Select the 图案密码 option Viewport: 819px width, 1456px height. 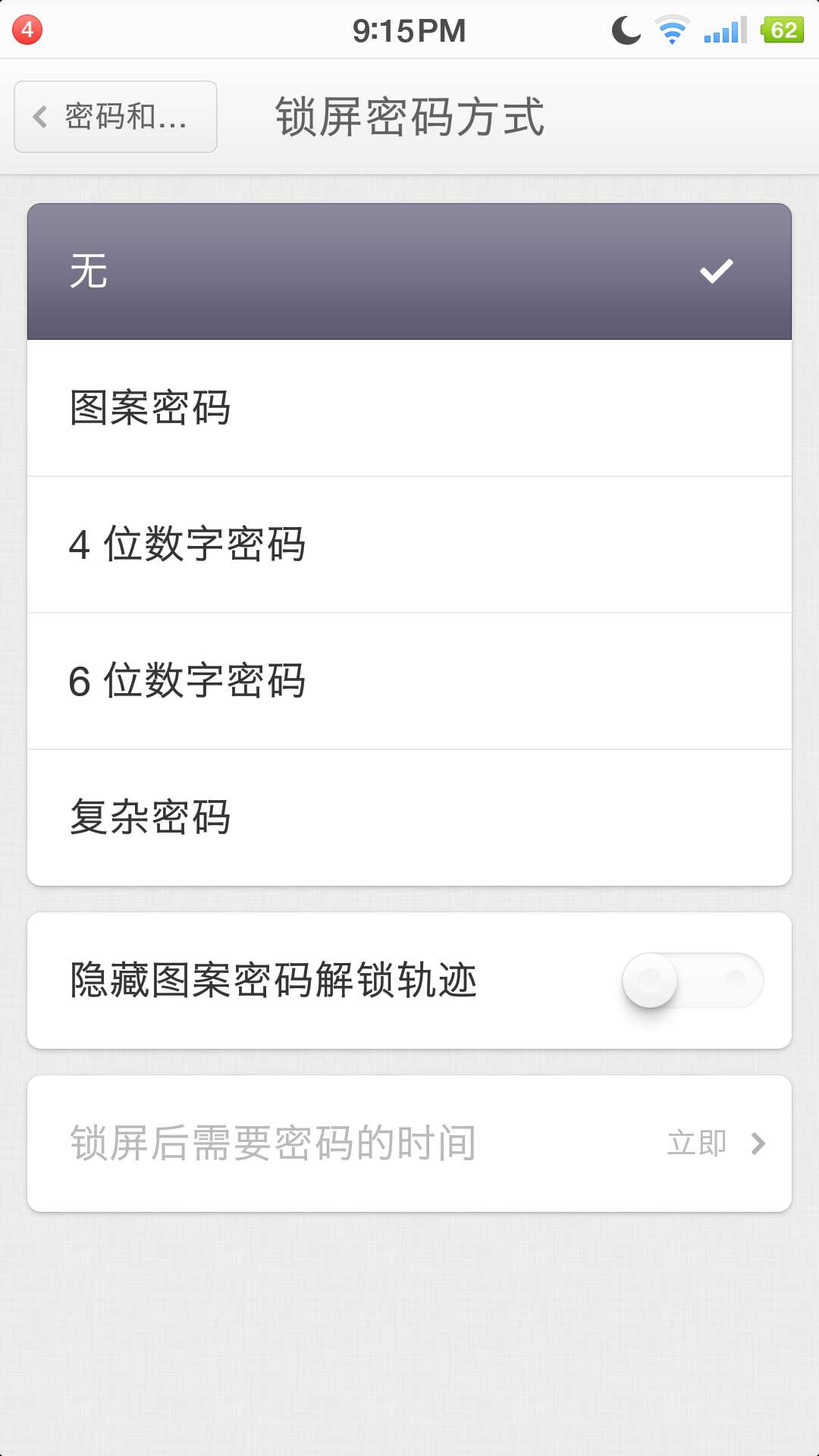409,406
